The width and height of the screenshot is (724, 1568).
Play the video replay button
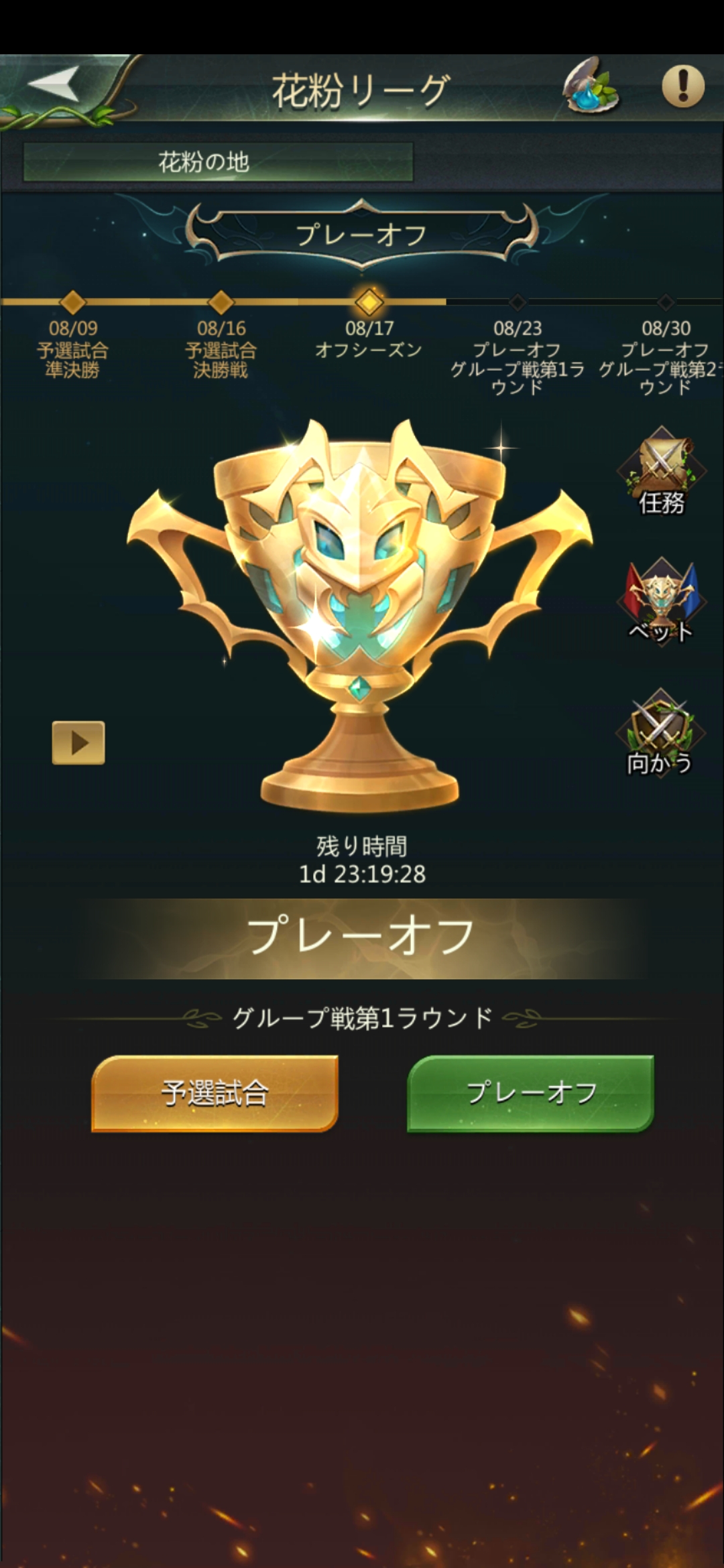pyautogui.click(x=78, y=742)
